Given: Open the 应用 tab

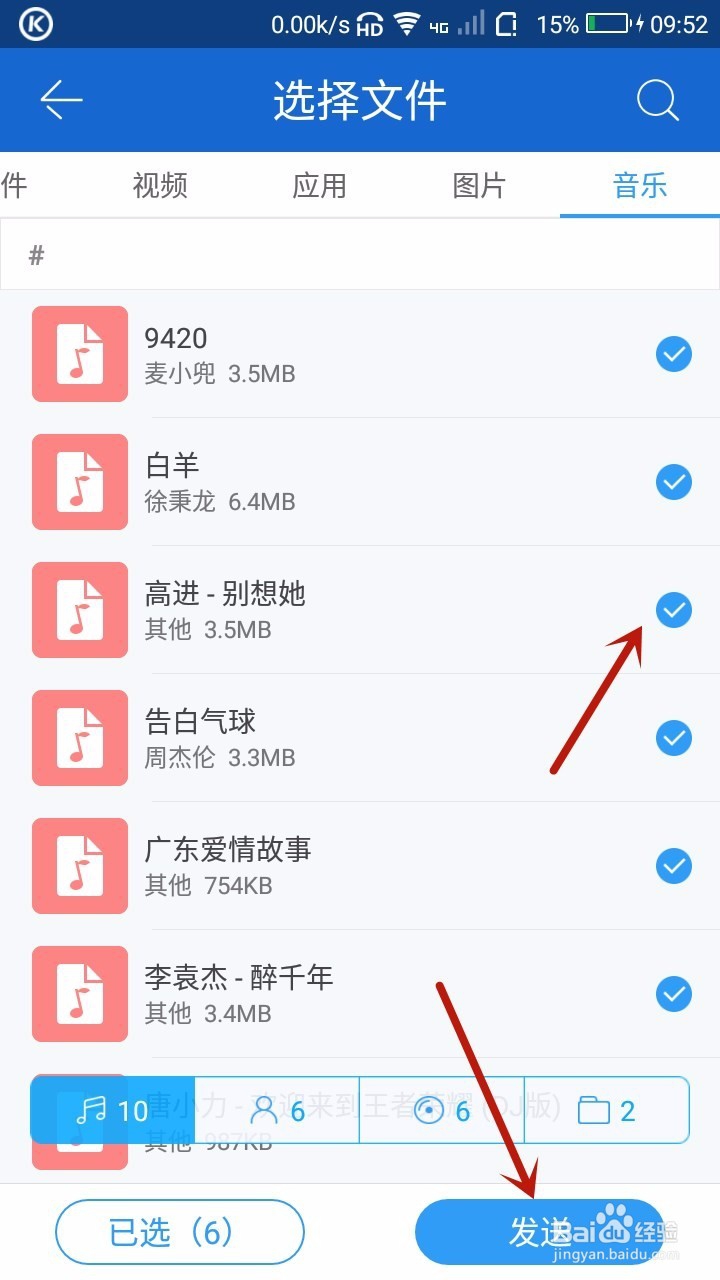Looking at the screenshot, I should pos(319,186).
